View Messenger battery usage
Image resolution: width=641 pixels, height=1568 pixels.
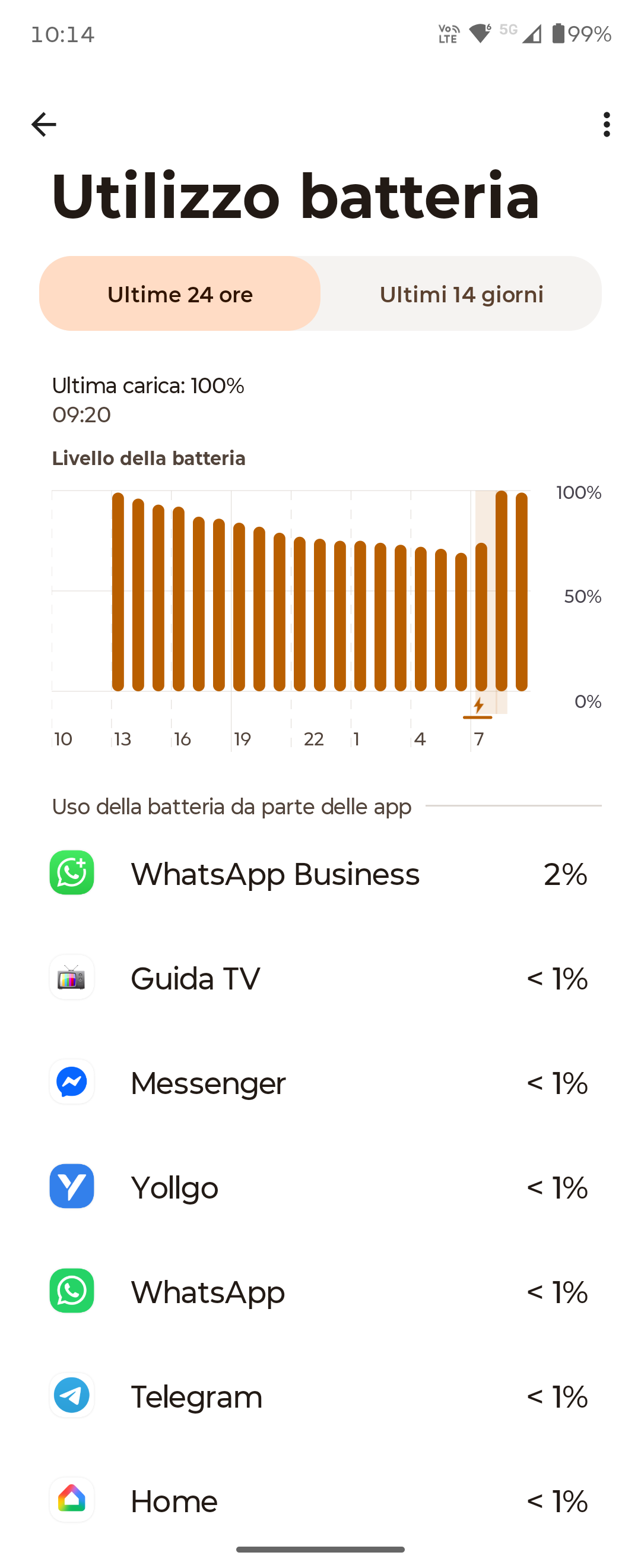coord(320,1083)
